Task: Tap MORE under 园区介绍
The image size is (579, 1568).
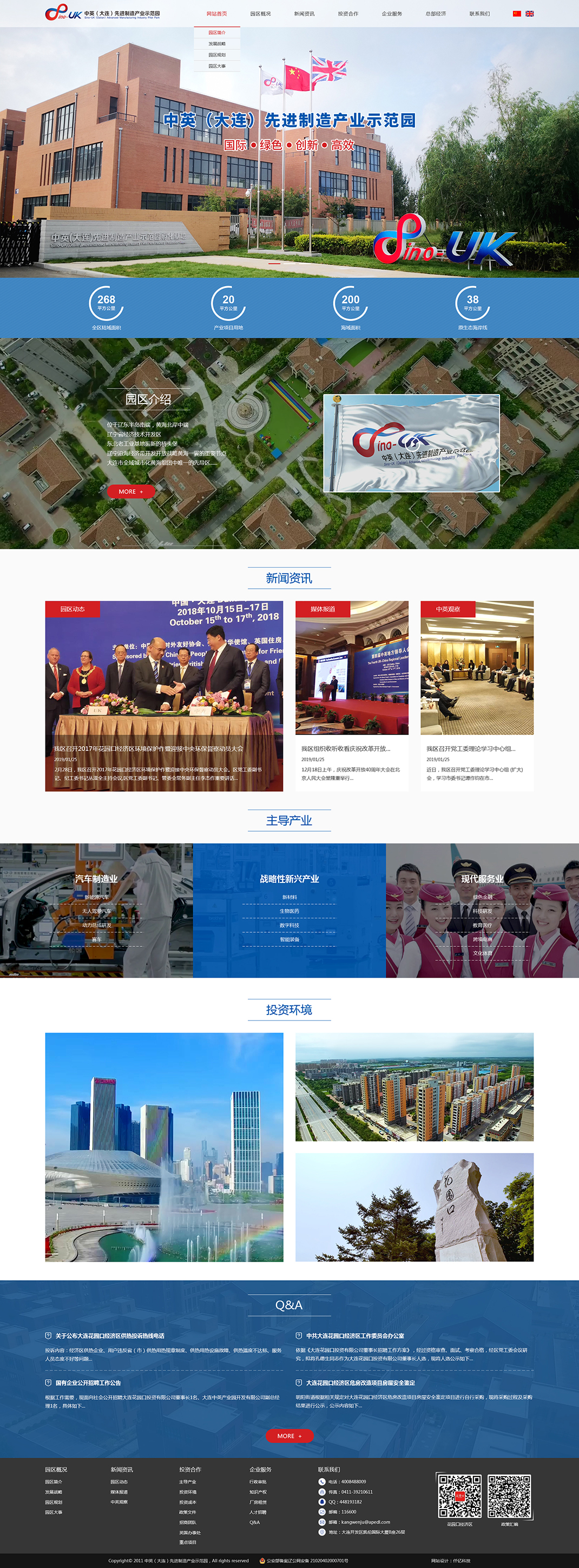Action: pyautogui.click(x=130, y=491)
